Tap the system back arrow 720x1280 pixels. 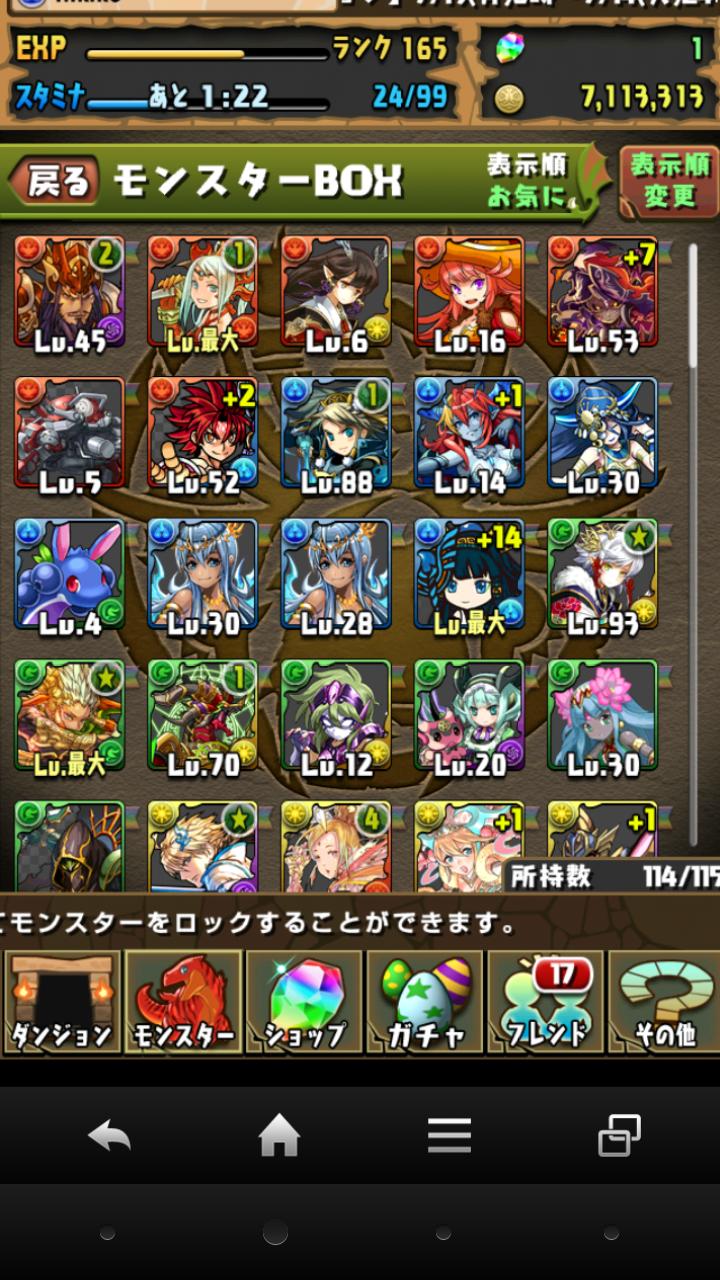110,1136
